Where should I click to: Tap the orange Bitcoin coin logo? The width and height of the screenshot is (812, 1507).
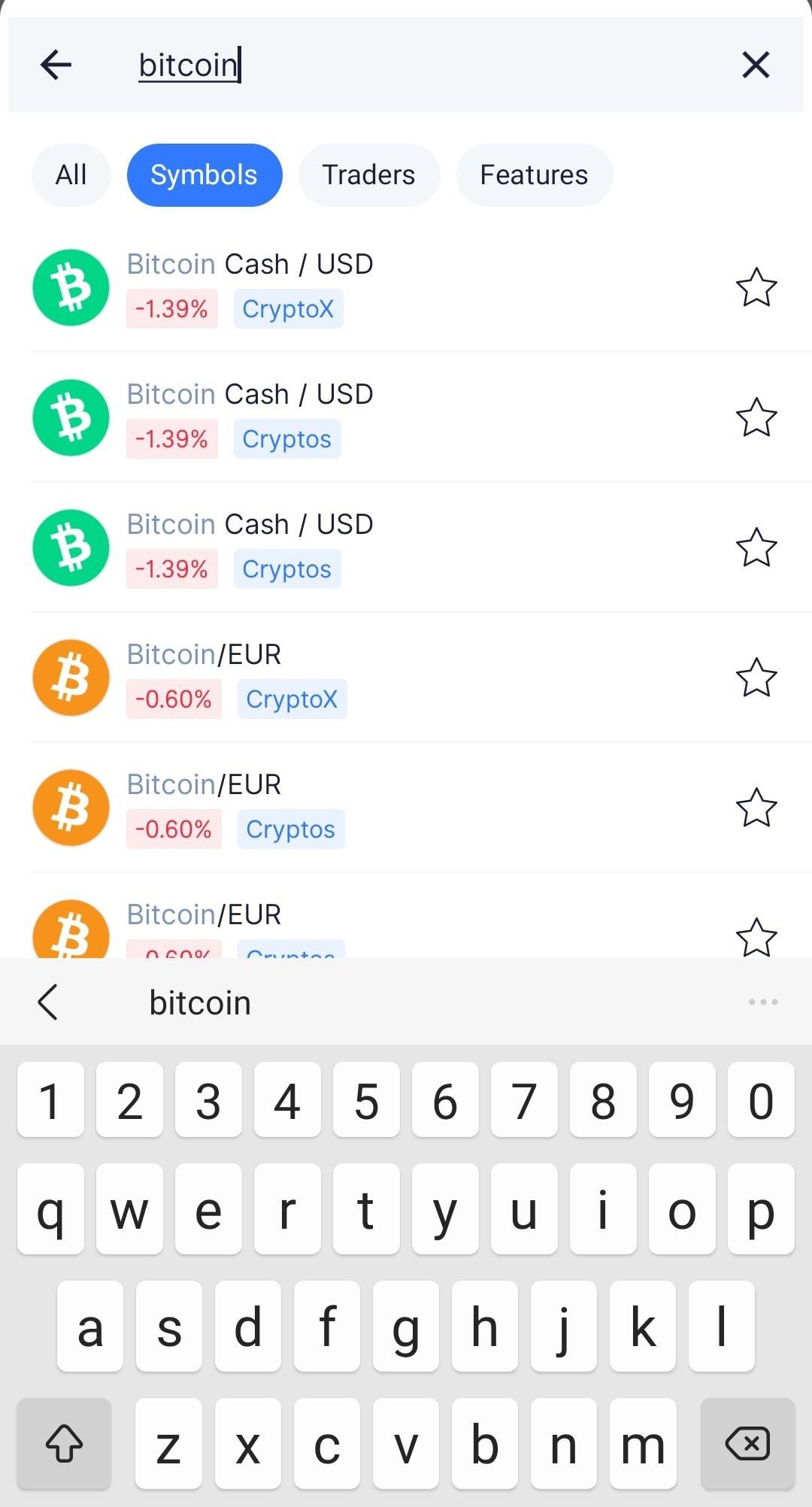click(x=70, y=678)
